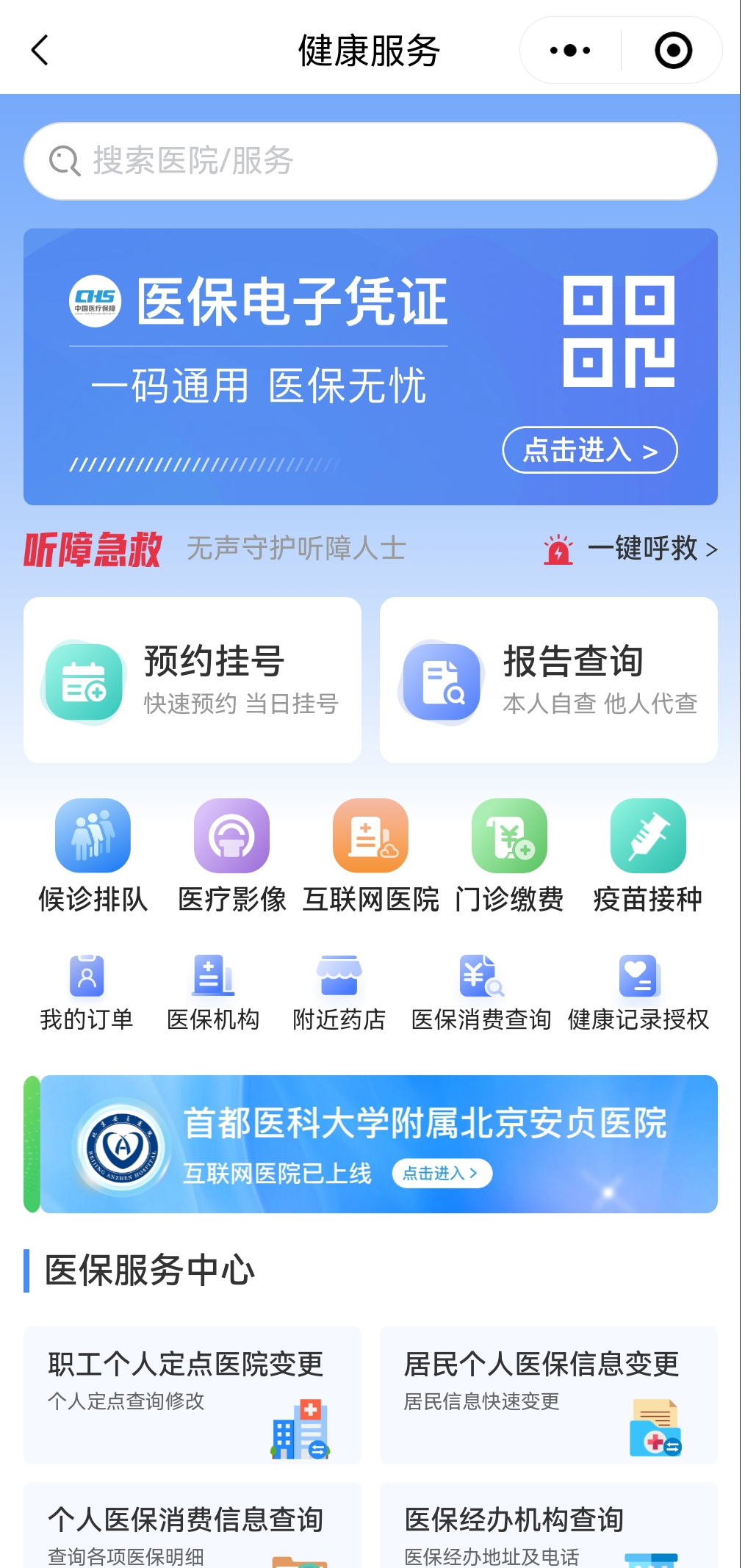The height and width of the screenshot is (1568, 745).
Task: Open the mini program overflow menu
Action: pyautogui.click(x=570, y=51)
